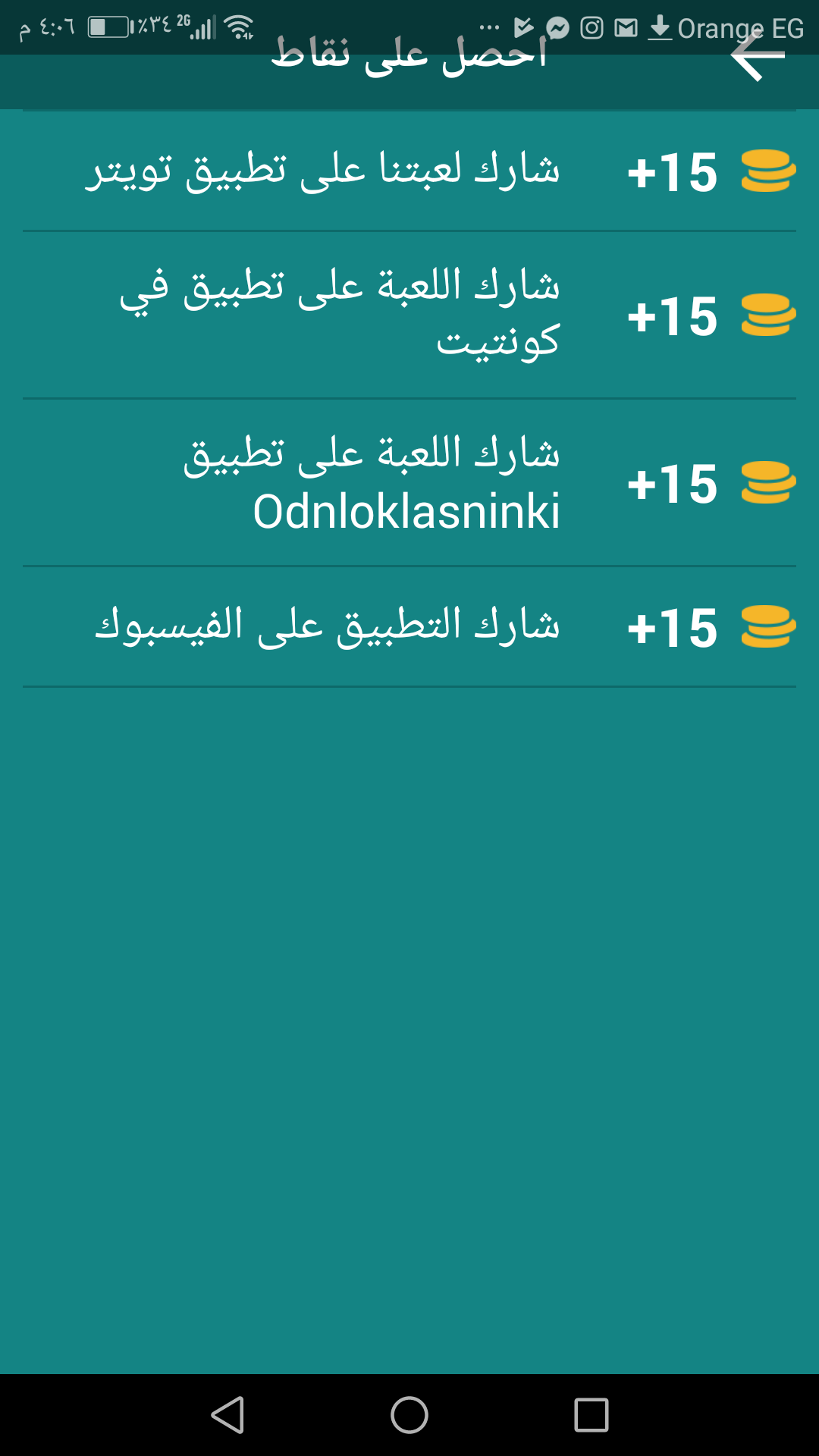Go to the system home screen

pos(409,1415)
